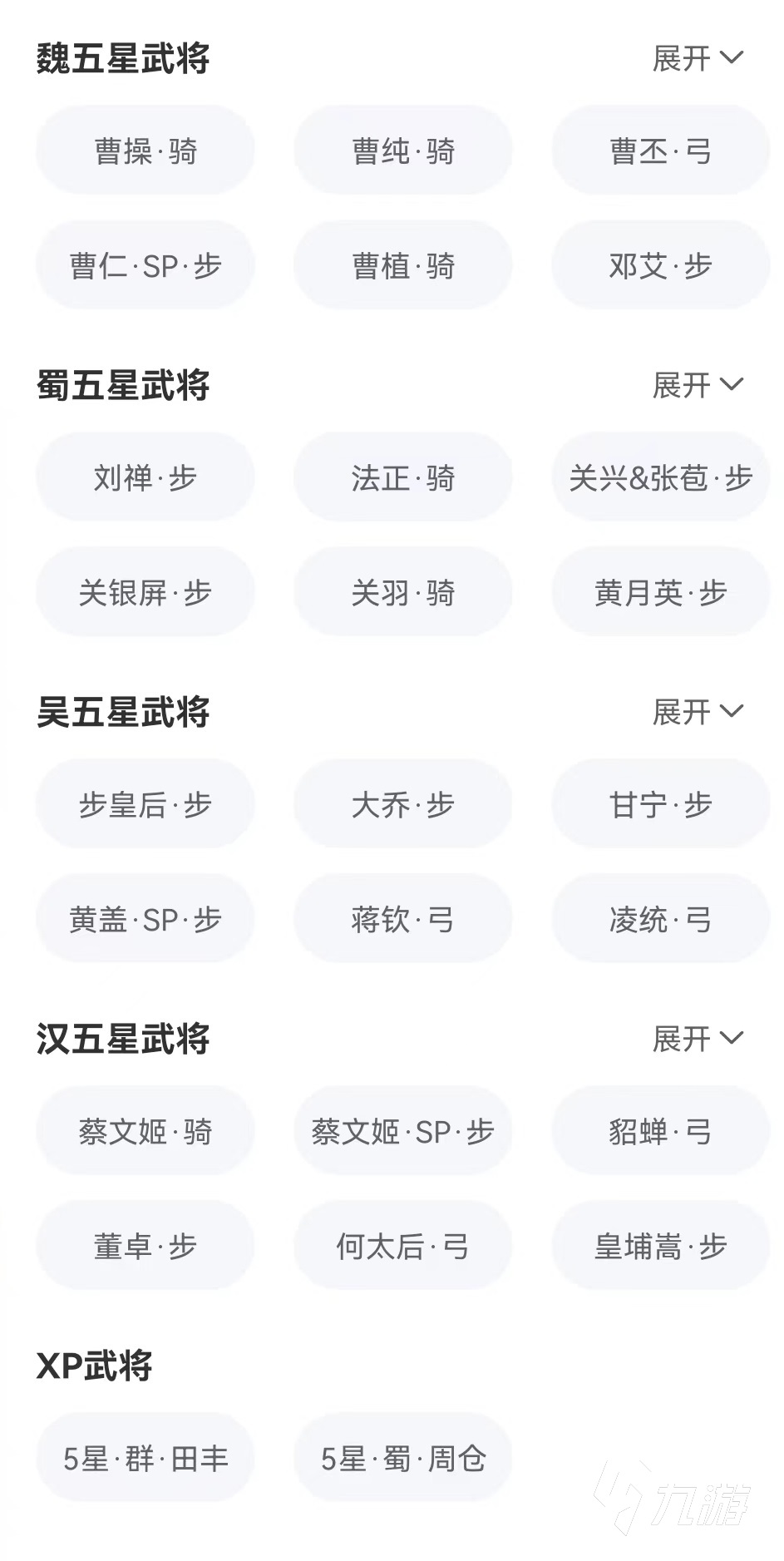Tap the 大乔·步 chip
This screenshot has height=1561, width=784.
pos(402,805)
